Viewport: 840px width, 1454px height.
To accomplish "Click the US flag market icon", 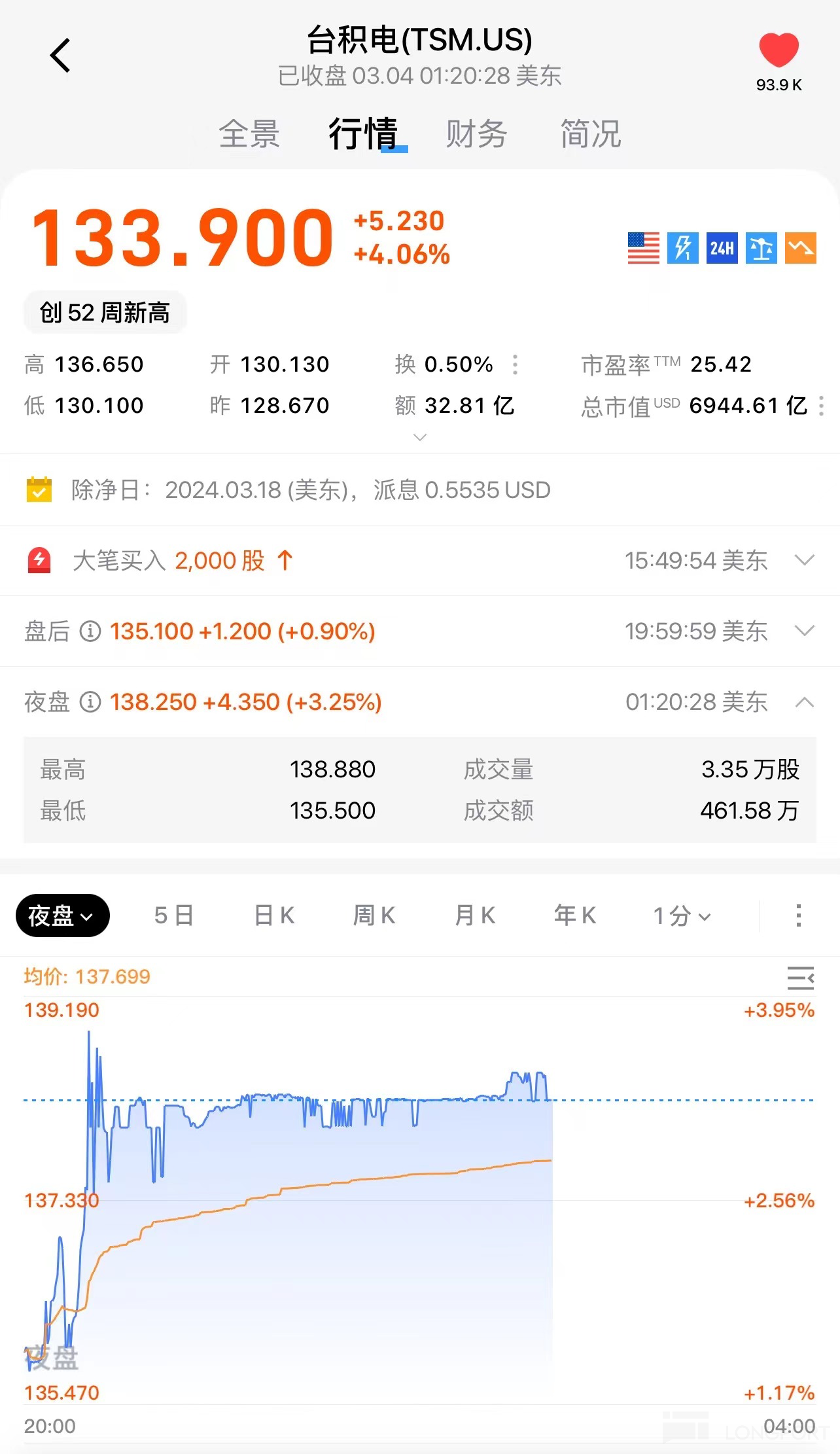I will point(643,249).
